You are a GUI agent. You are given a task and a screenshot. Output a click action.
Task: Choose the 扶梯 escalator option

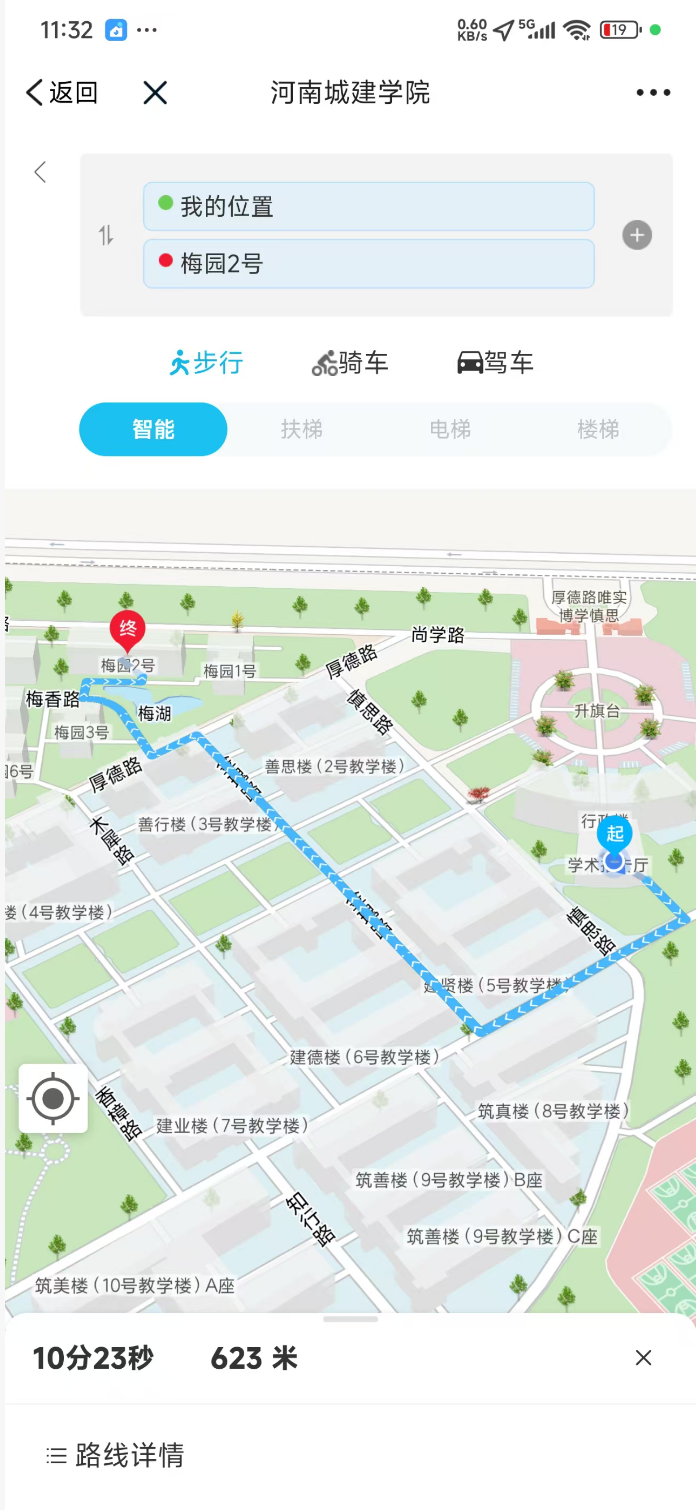click(301, 429)
